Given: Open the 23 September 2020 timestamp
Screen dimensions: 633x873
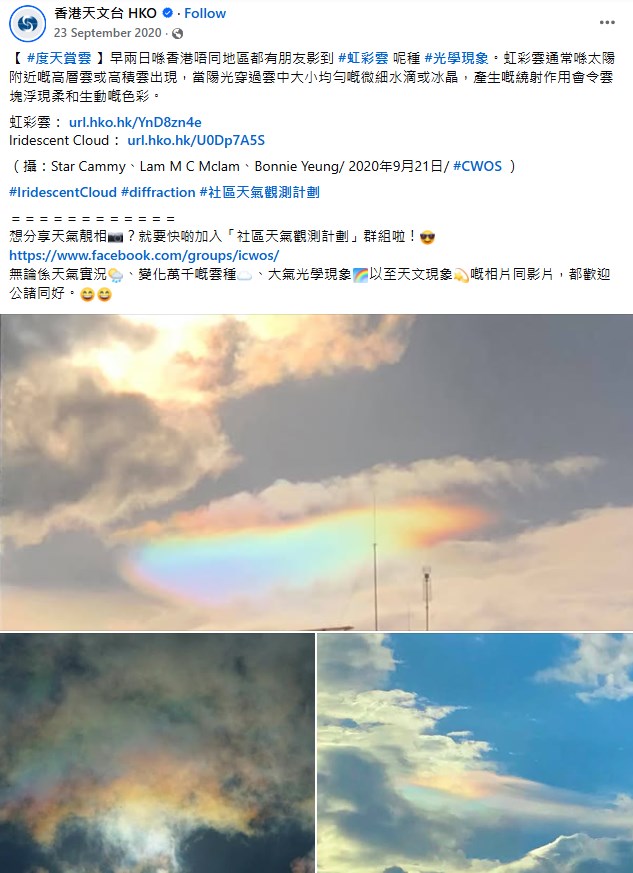Looking at the screenshot, I should click(x=110, y=32).
